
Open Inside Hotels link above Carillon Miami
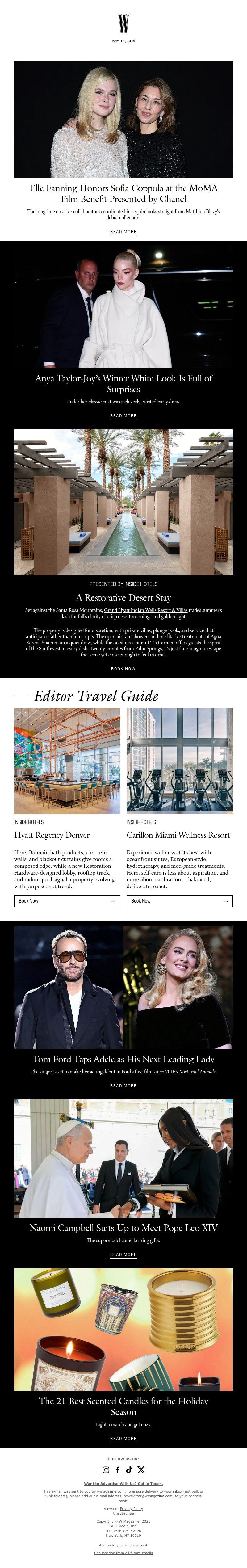point(141,822)
